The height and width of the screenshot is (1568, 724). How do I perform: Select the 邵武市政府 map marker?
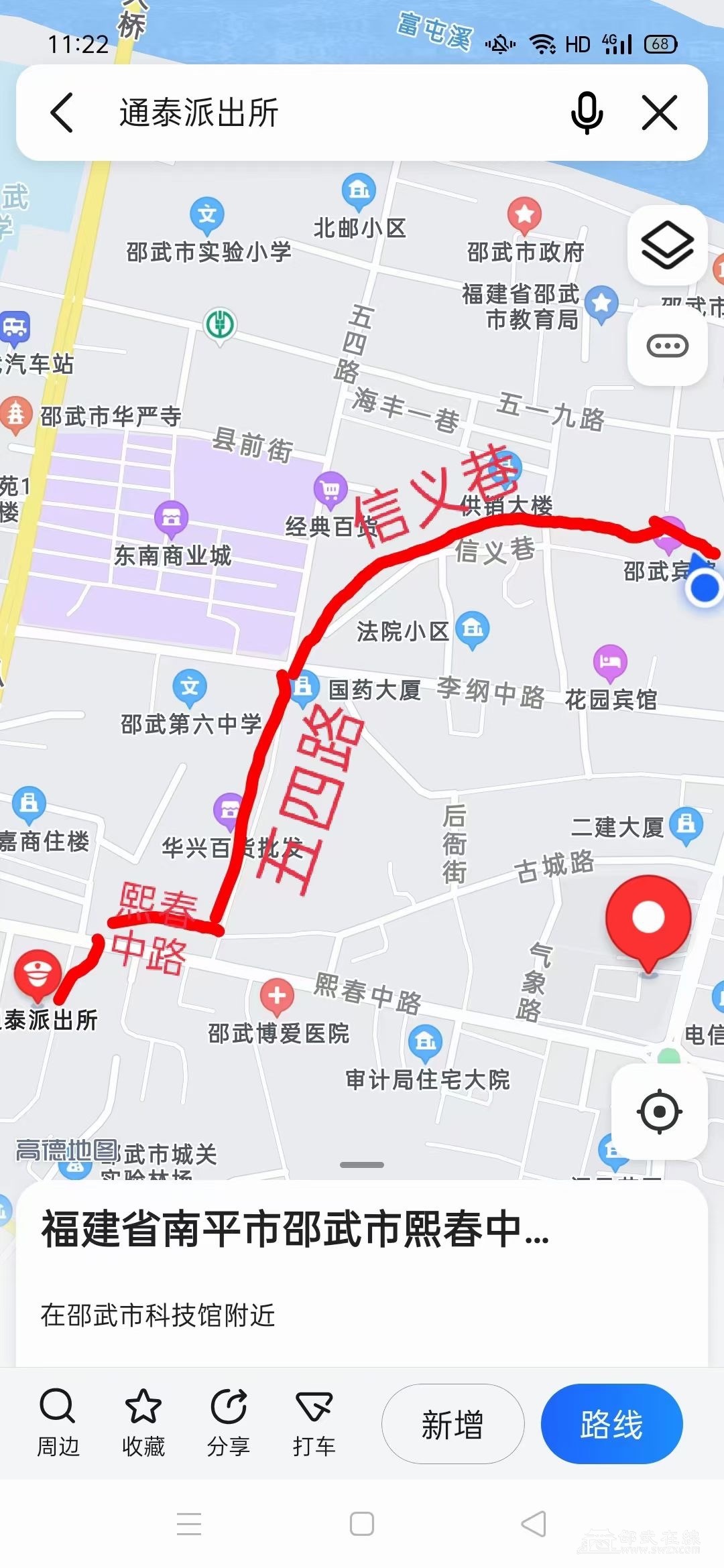coord(524,216)
